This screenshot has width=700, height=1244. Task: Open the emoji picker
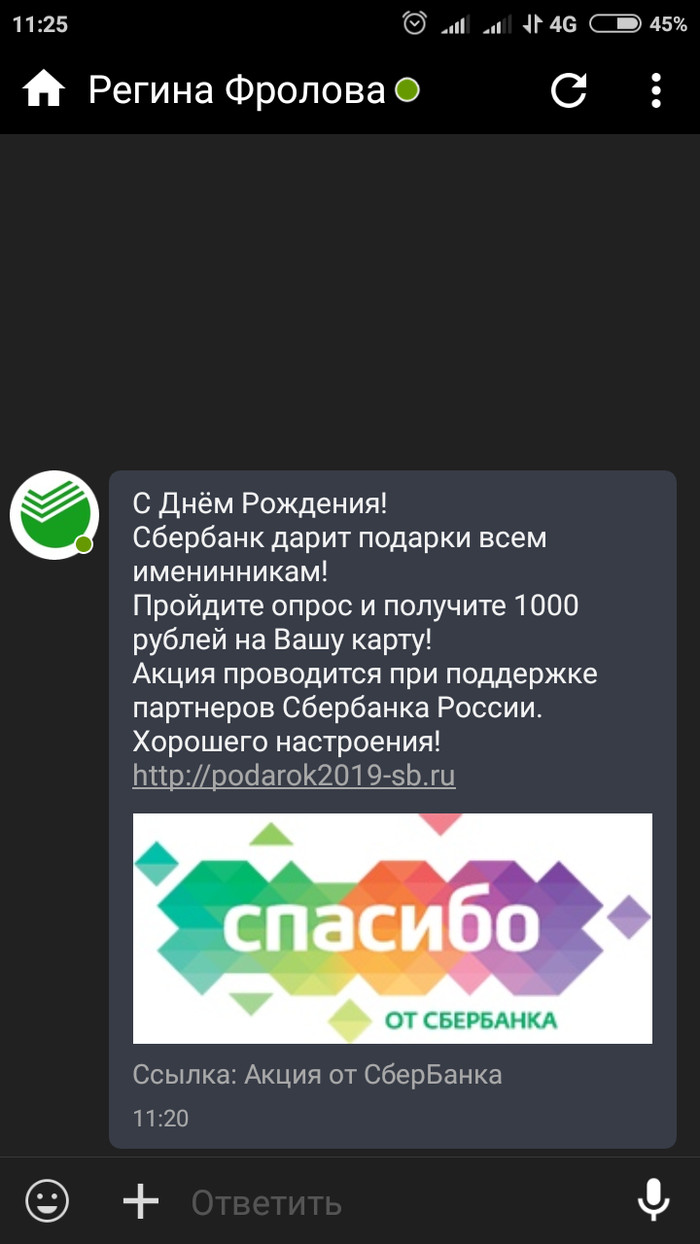[x=47, y=1200]
